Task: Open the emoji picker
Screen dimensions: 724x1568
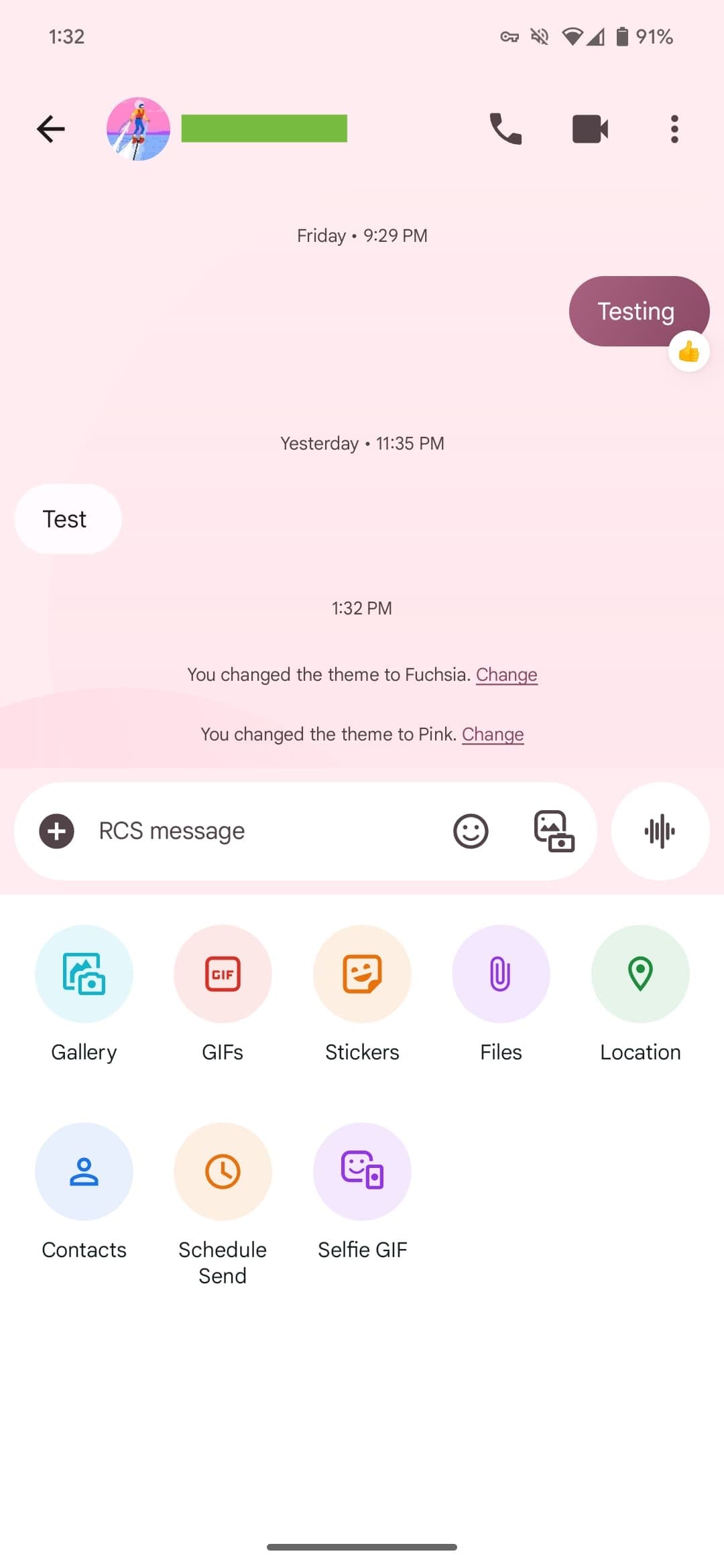Action: coord(471,832)
